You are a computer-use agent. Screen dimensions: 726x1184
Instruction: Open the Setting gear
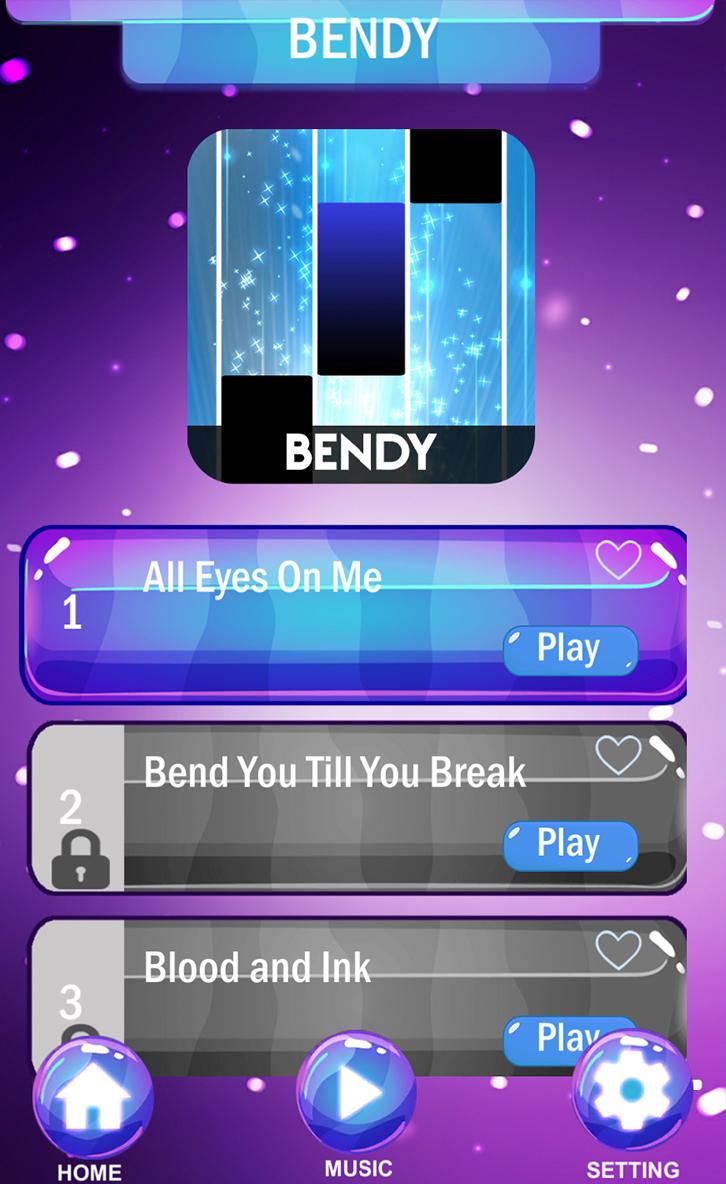point(632,1095)
